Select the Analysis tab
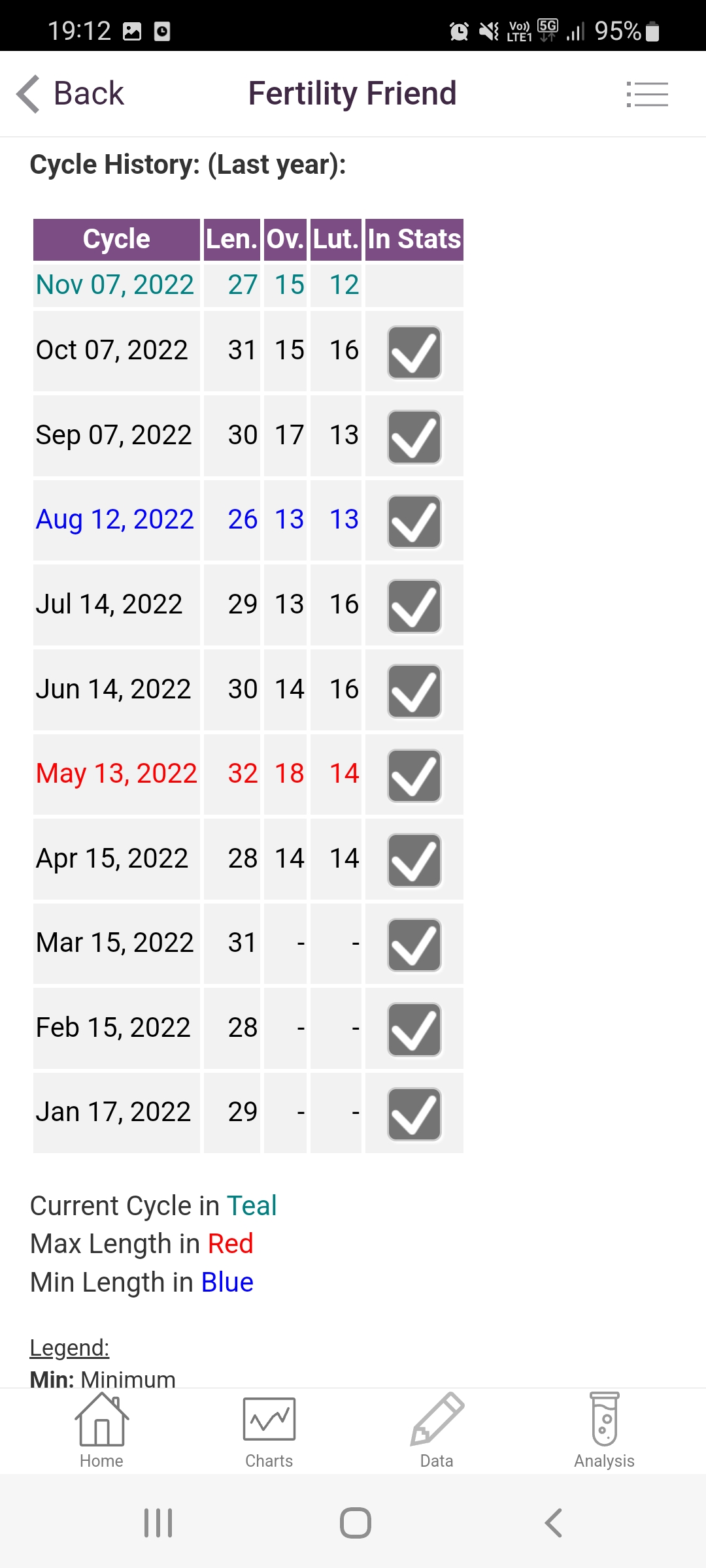This screenshot has height=1568, width=706. pyautogui.click(x=604, y=1431)
